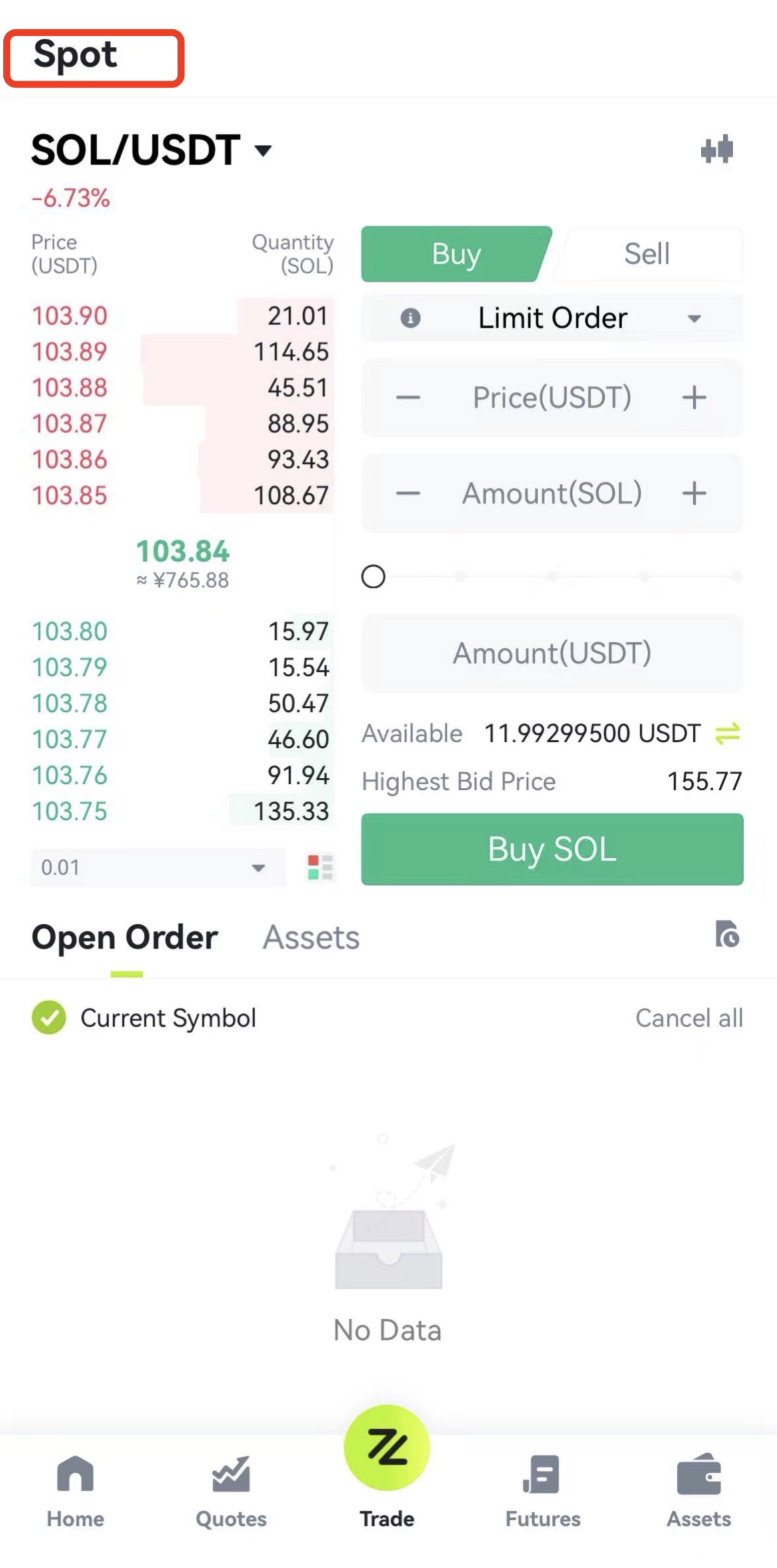Decrease Amount(SOL) with the minus button
The image size is (777, 1568).
408,493
